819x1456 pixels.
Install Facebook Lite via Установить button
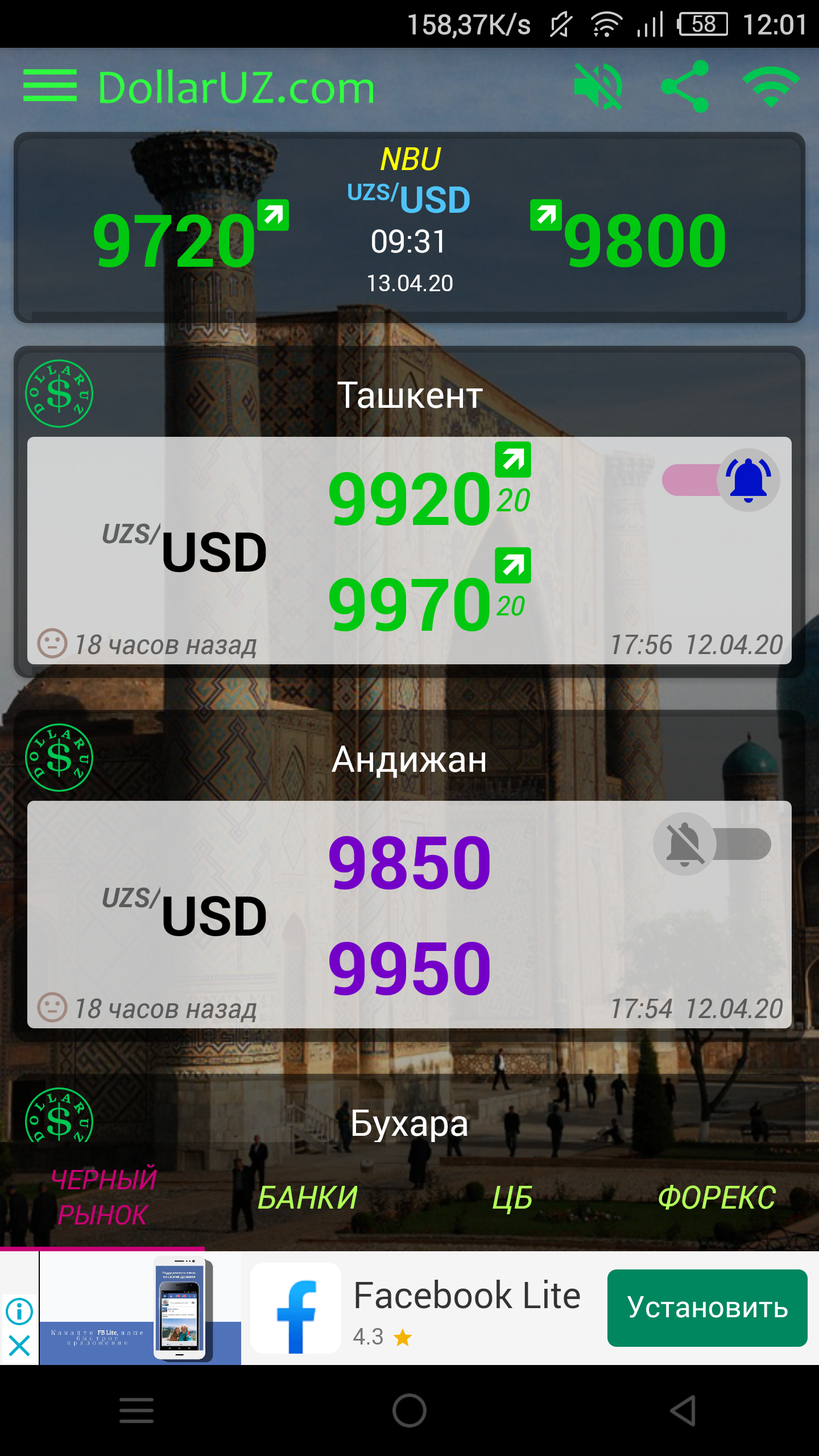click(x=707, y=1308)
